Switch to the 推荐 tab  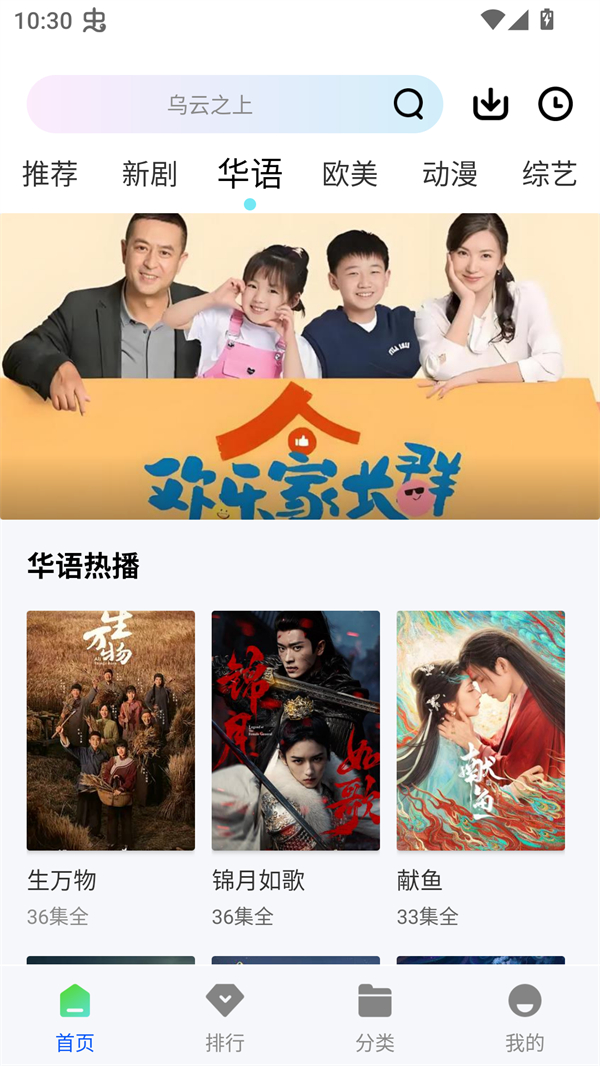pos(50,174)
